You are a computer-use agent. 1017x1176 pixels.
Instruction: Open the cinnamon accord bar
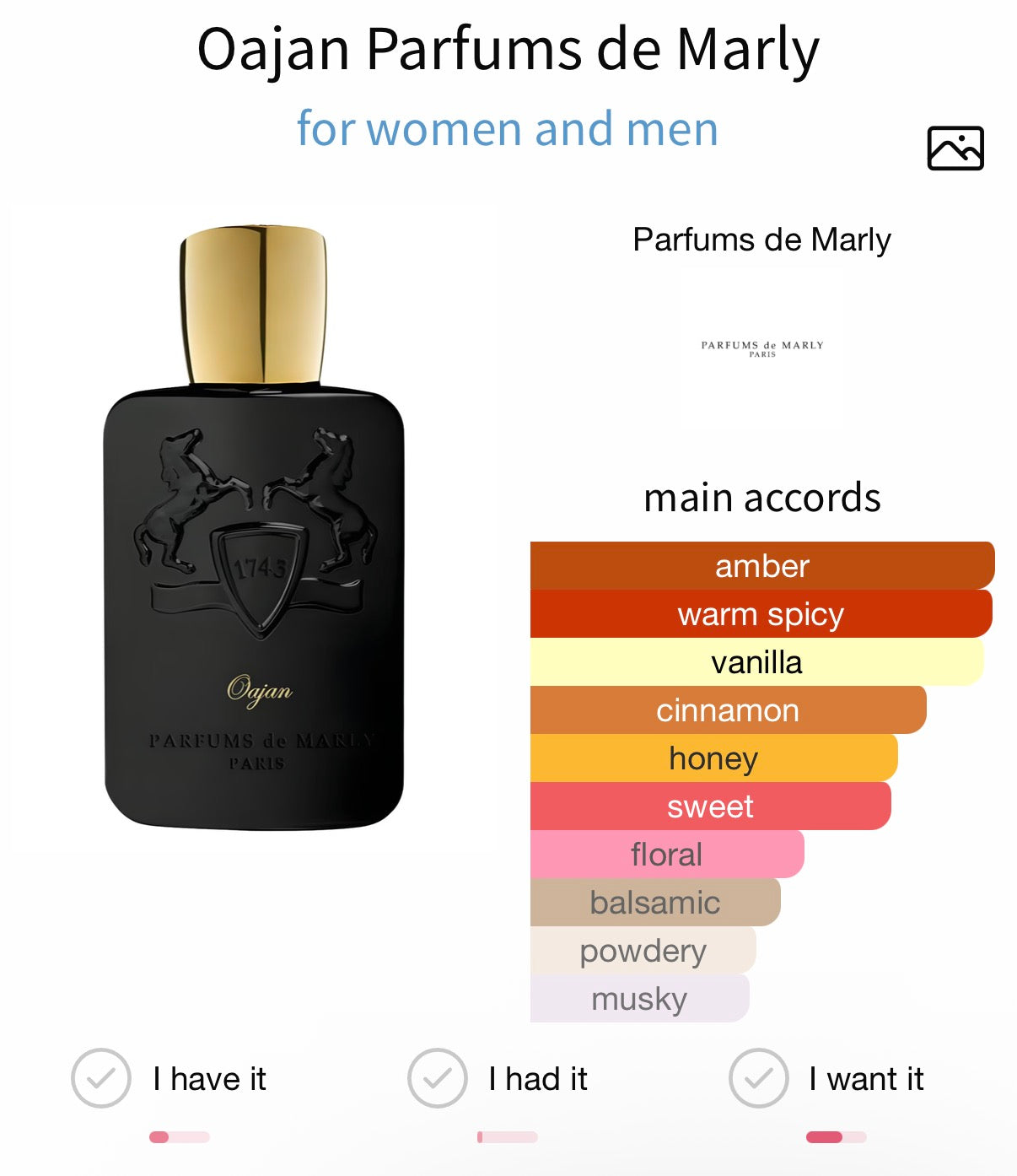727,710
